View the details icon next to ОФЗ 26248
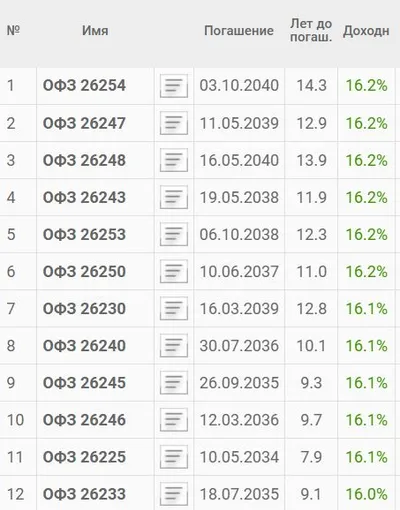The width and height of the screenshot is (400, 510). pyautogui.click(x=174, y=160)
